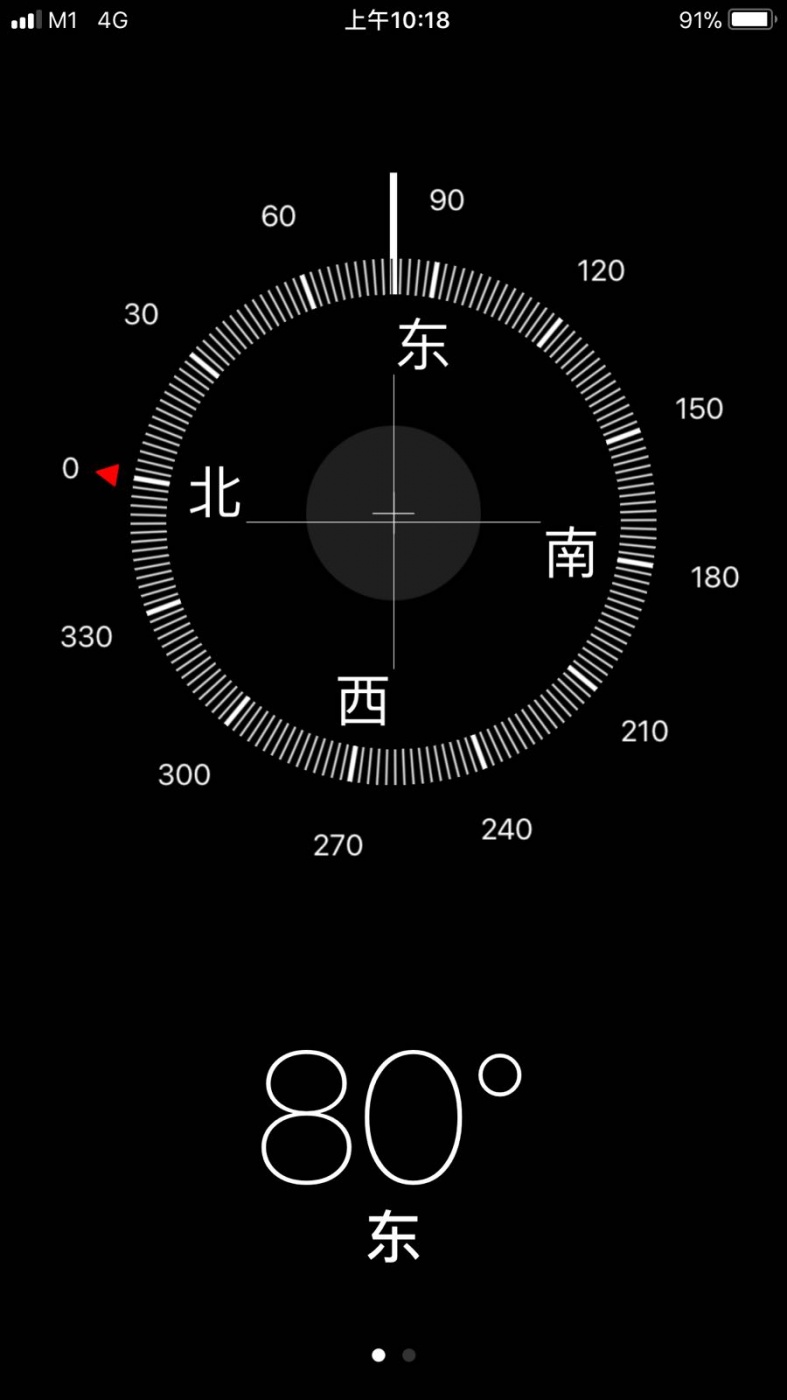Image resolution: width=787 pixels, height=1400 pixels.
Task: Switch to the second page indicator dot
Action: [408, 1355]
